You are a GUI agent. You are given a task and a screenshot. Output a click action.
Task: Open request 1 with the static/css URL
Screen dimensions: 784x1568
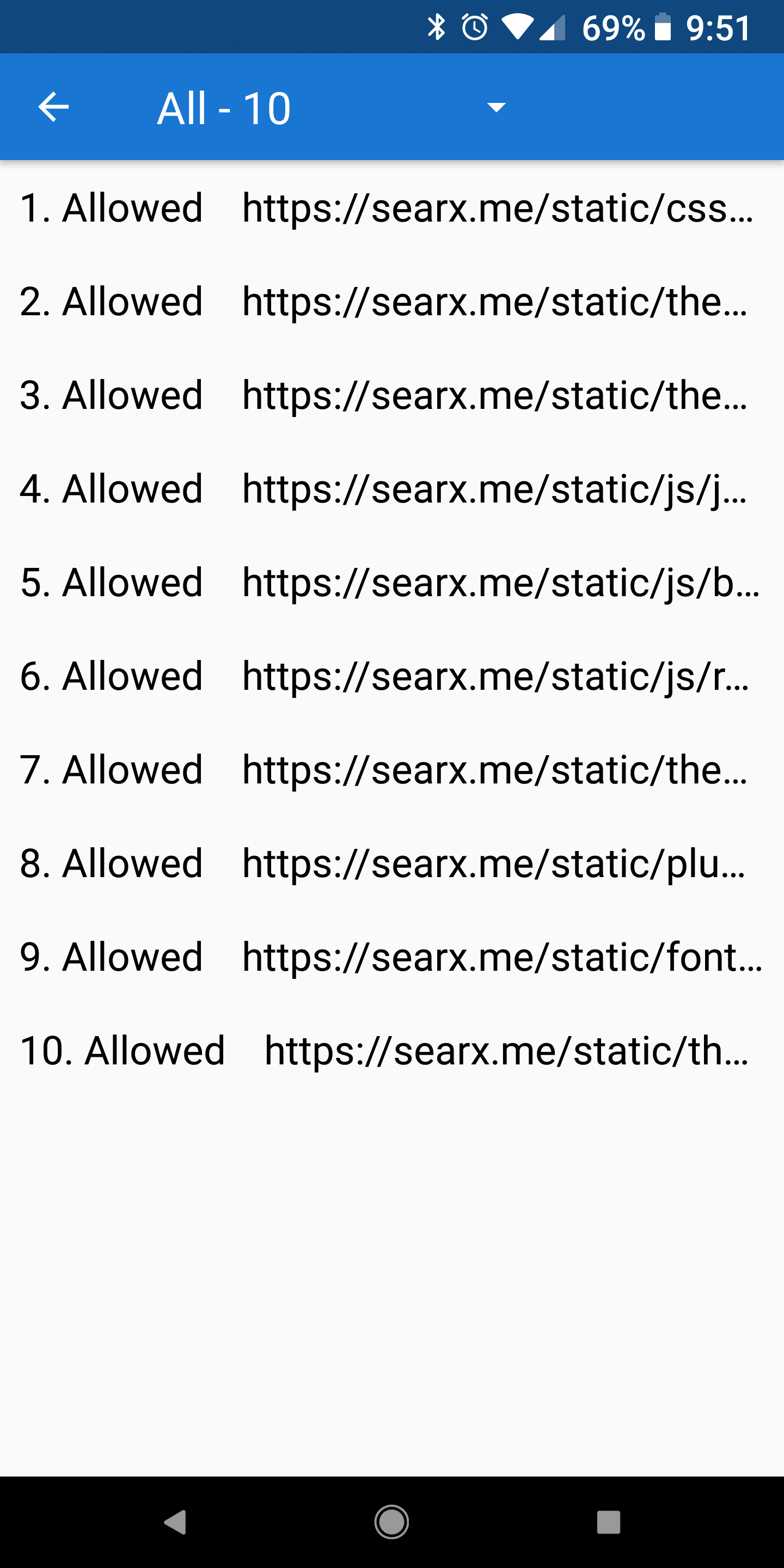pyautogui.click(x=392, y=207)
